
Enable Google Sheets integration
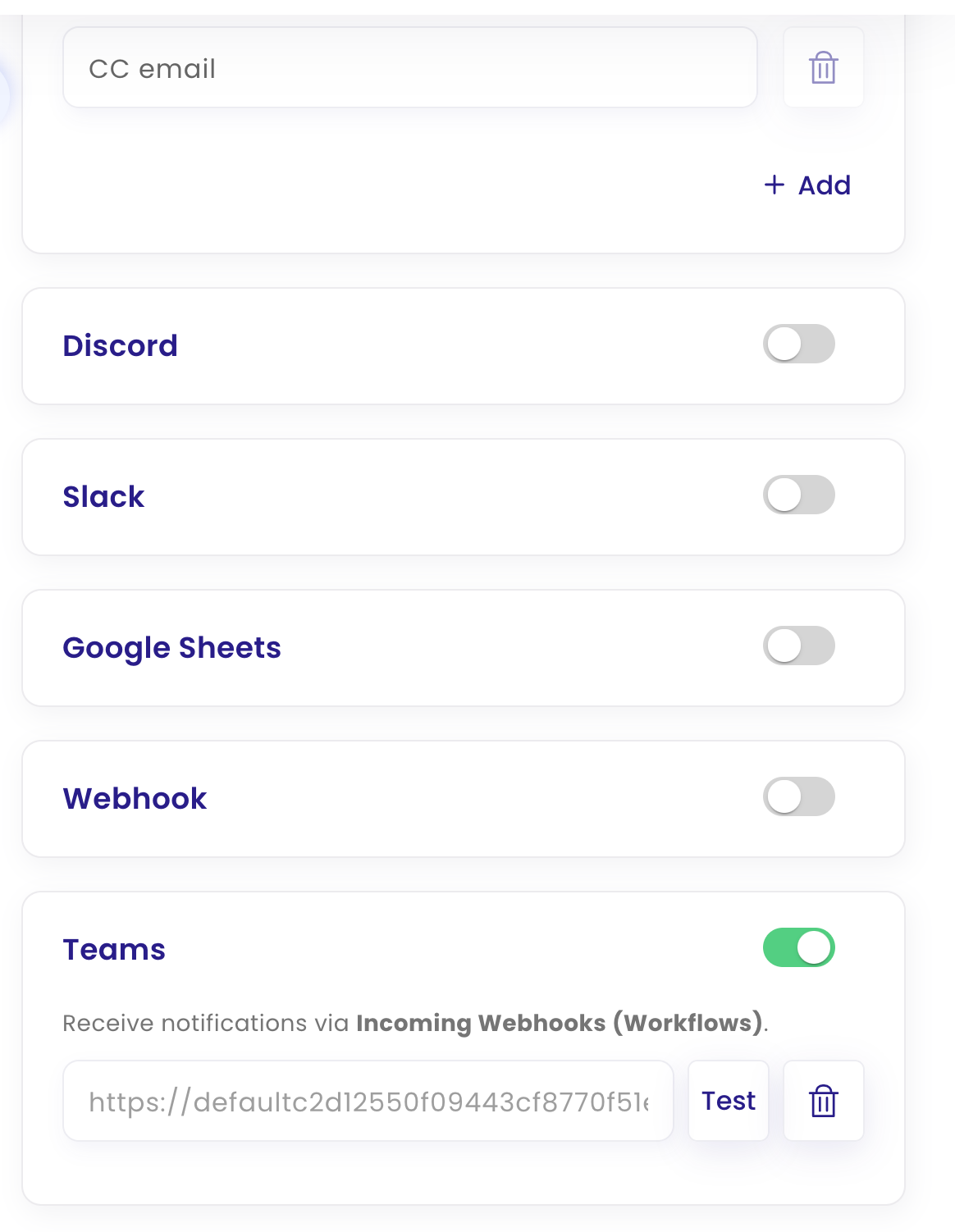[x=797, y=646]
